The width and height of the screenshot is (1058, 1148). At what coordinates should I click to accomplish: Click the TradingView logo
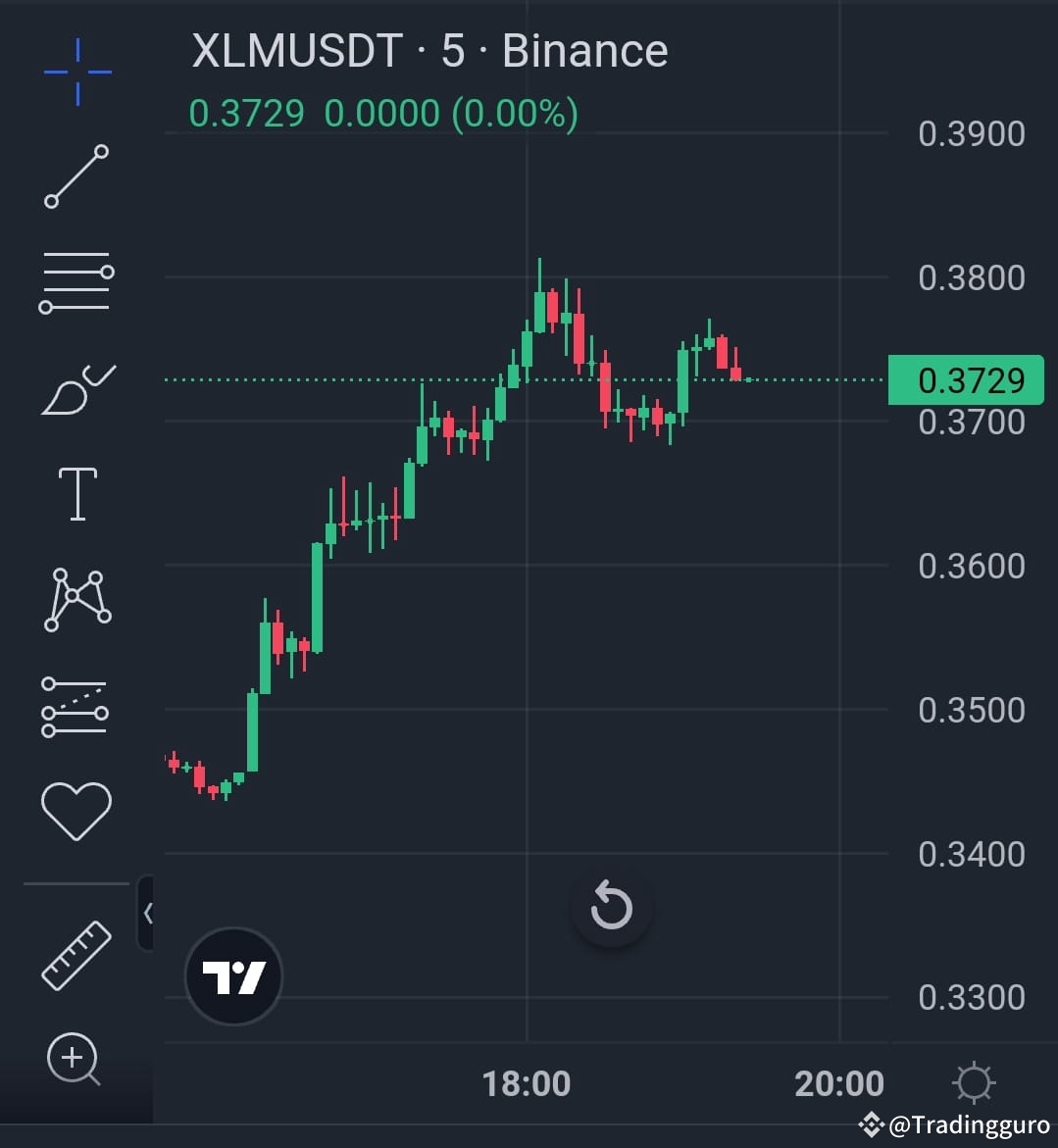pos(232,977)
